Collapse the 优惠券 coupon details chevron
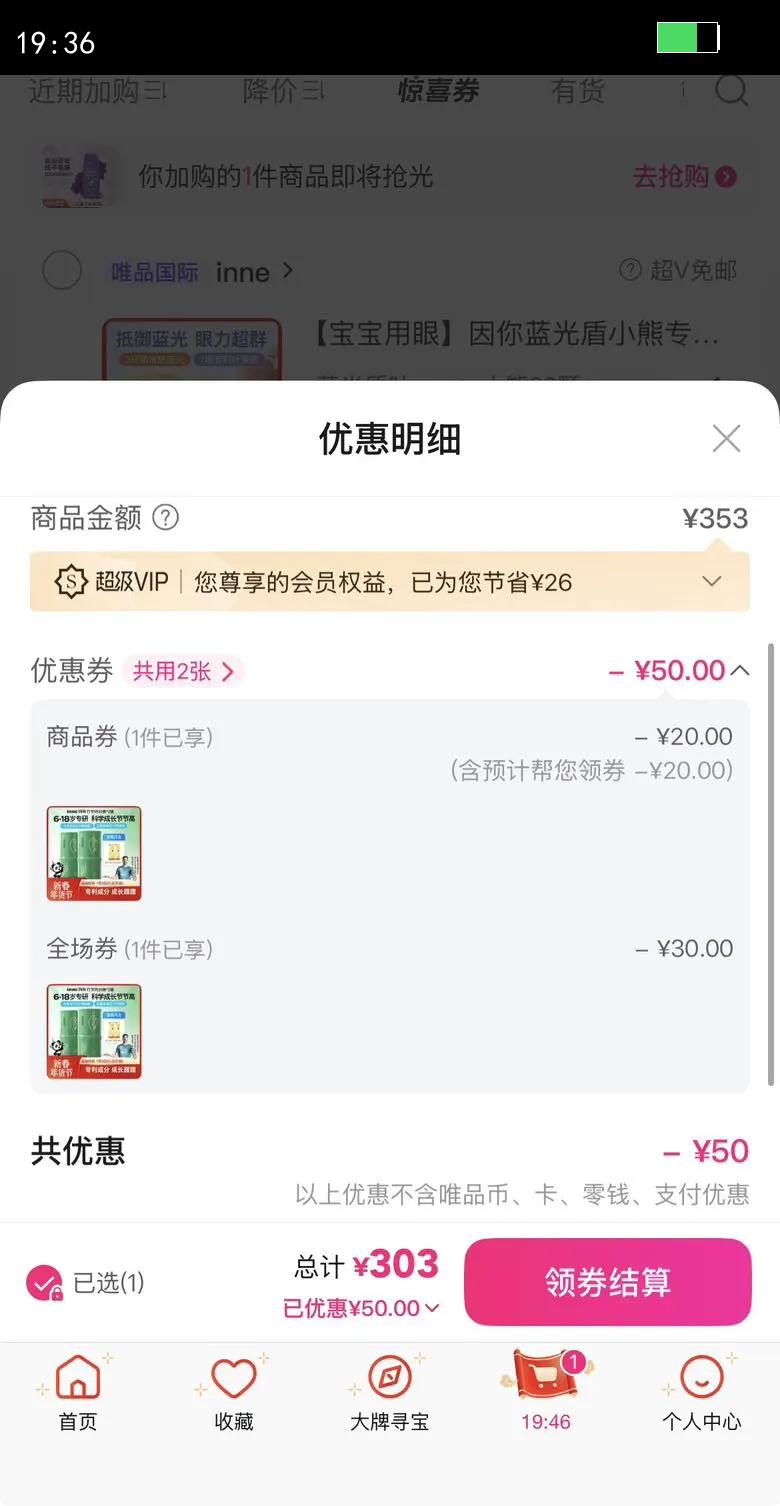This screenshot has height=1506, width=780. 742,671
